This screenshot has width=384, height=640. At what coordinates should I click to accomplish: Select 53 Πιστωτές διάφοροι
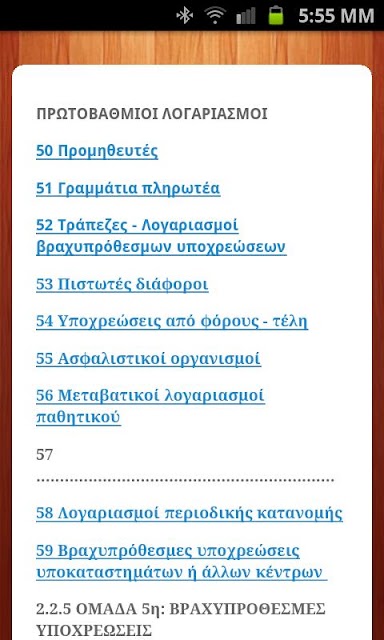pyautogui.click(x=122, y=284)
